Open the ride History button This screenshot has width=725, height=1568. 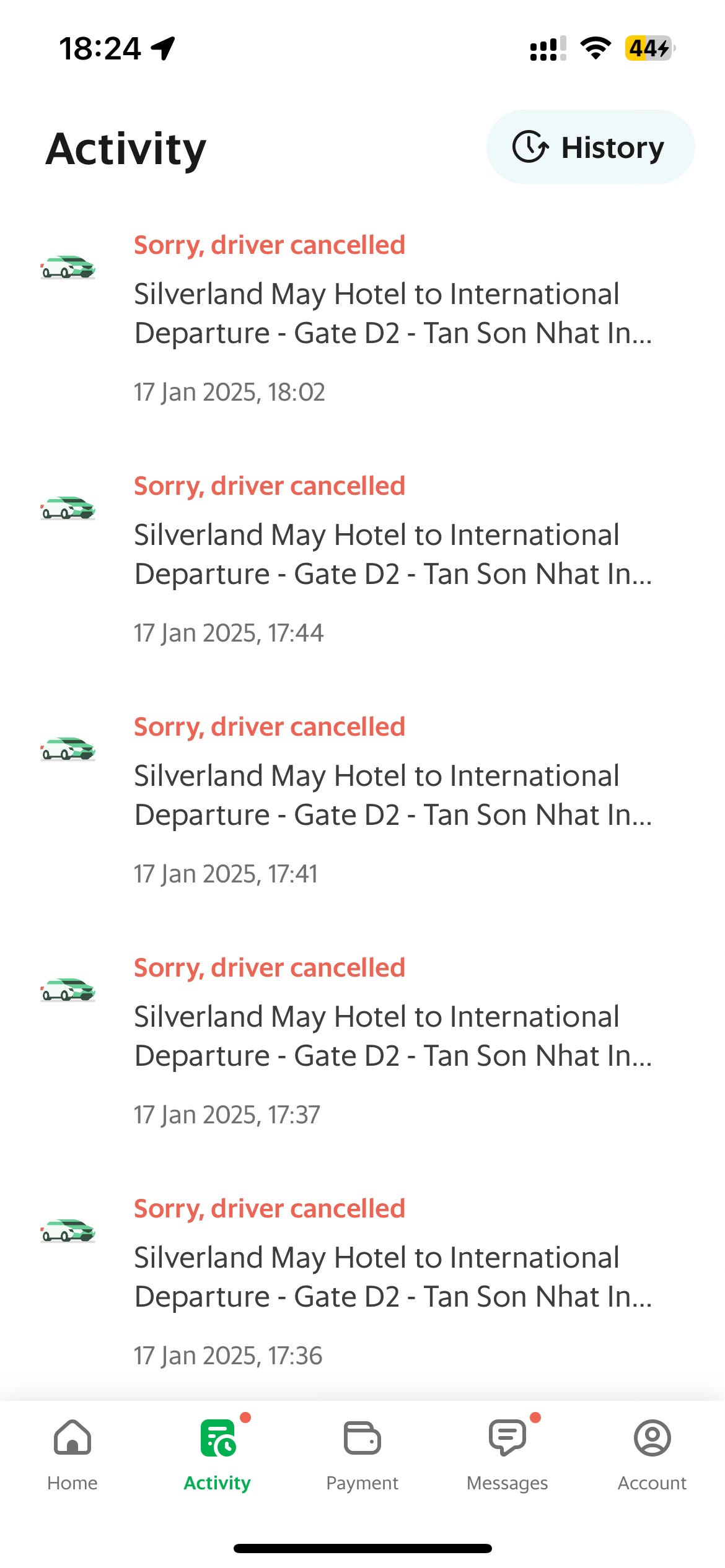click(x=590, y=147)
